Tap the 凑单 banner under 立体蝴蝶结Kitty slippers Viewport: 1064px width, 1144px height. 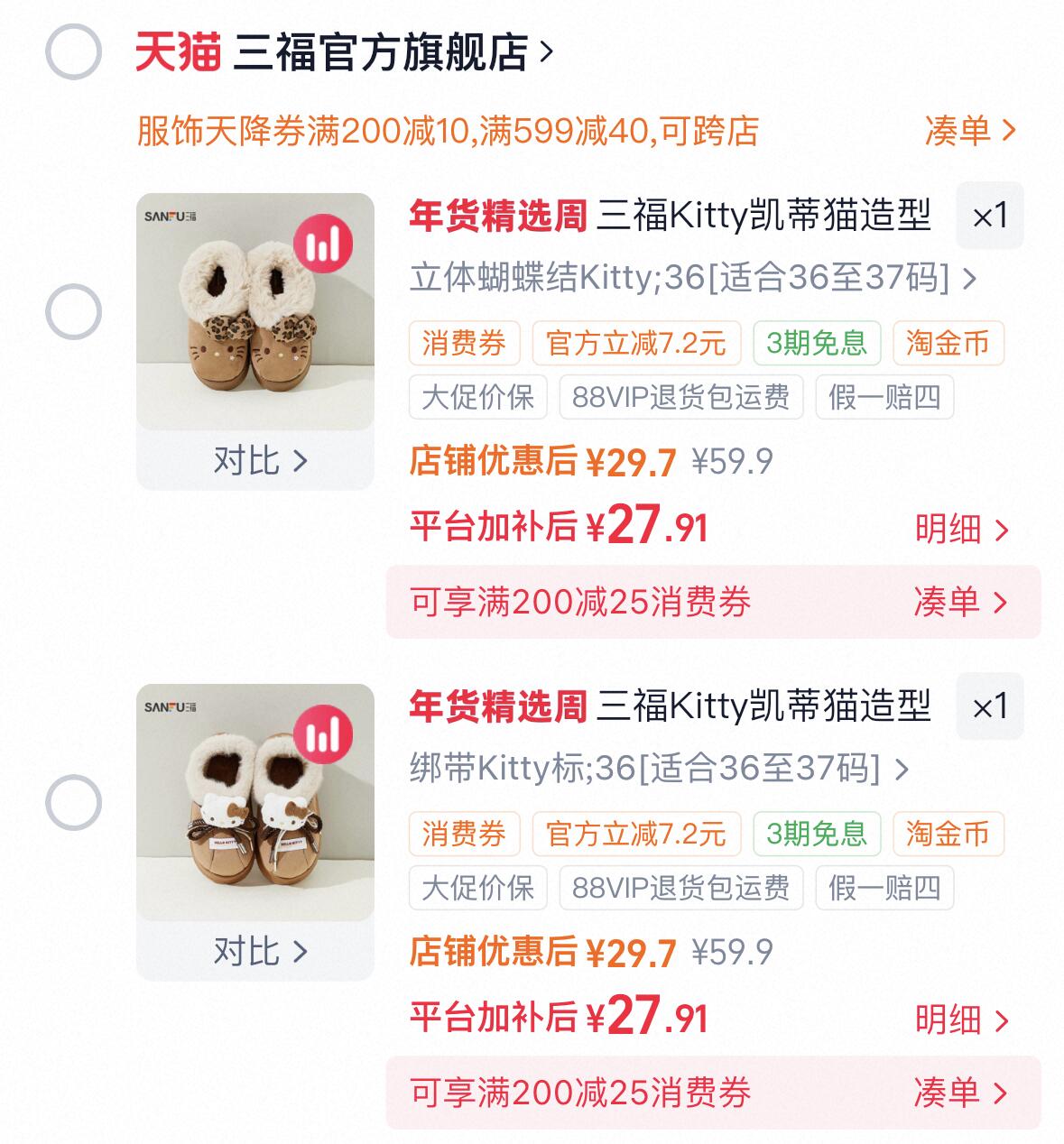point(959,602)
